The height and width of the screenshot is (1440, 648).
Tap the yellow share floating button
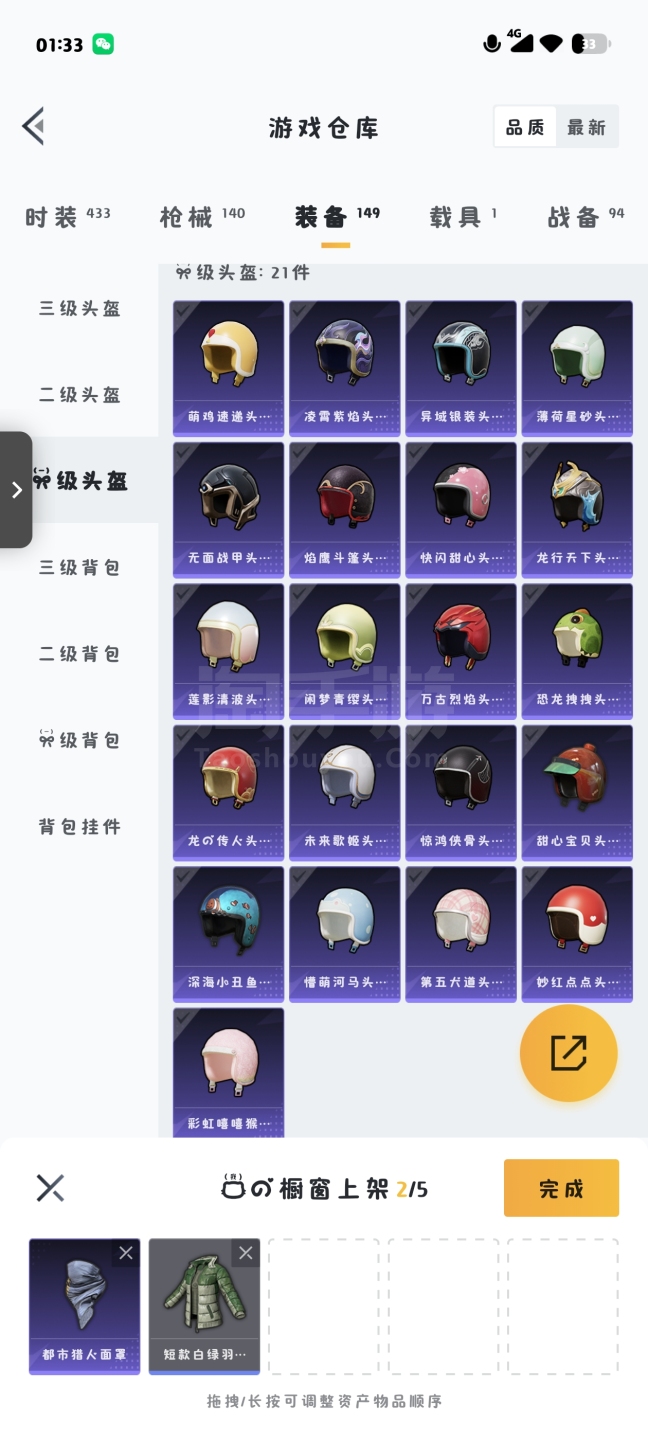tap(568, 1053)
